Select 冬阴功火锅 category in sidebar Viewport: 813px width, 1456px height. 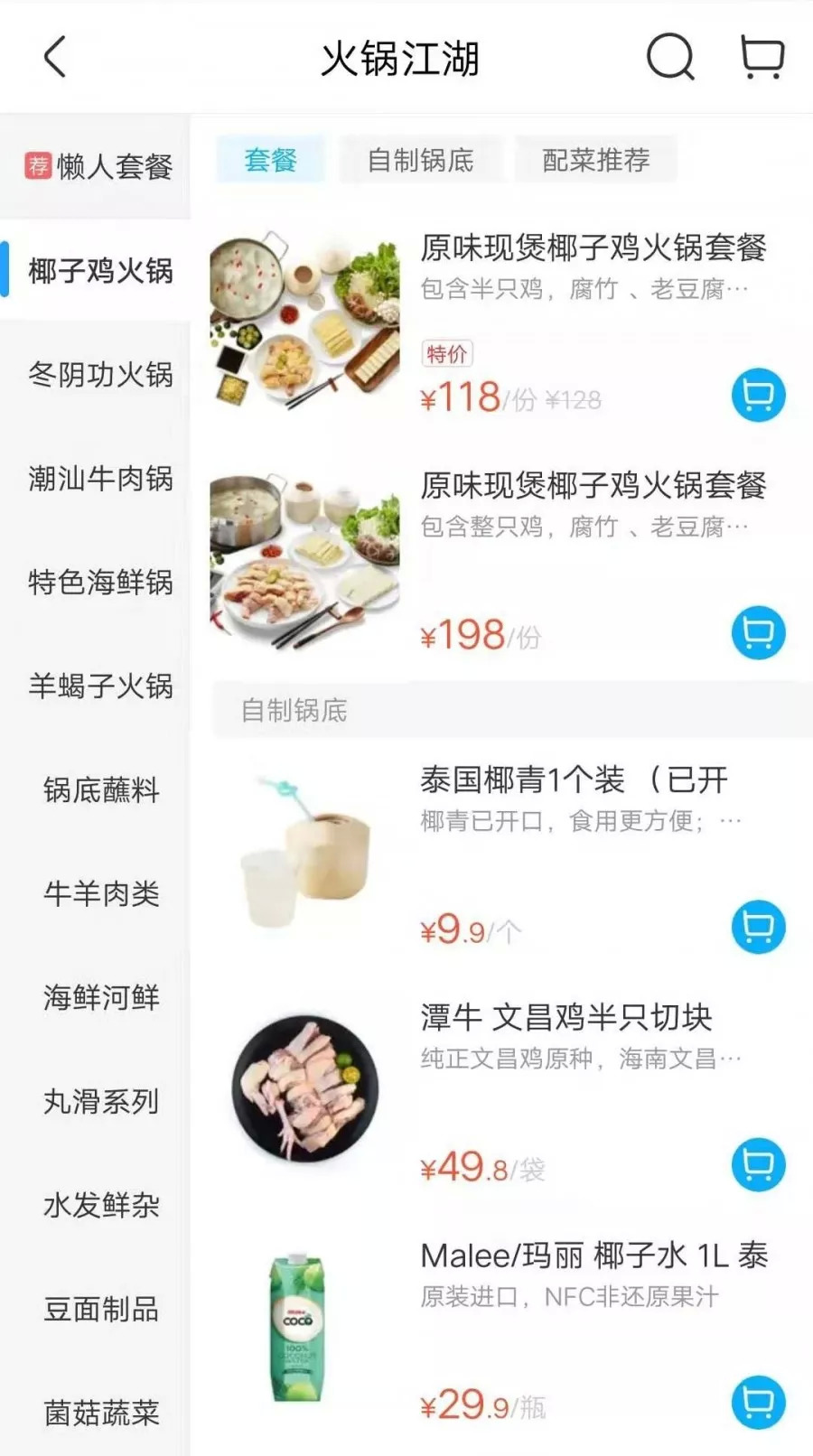99,376
